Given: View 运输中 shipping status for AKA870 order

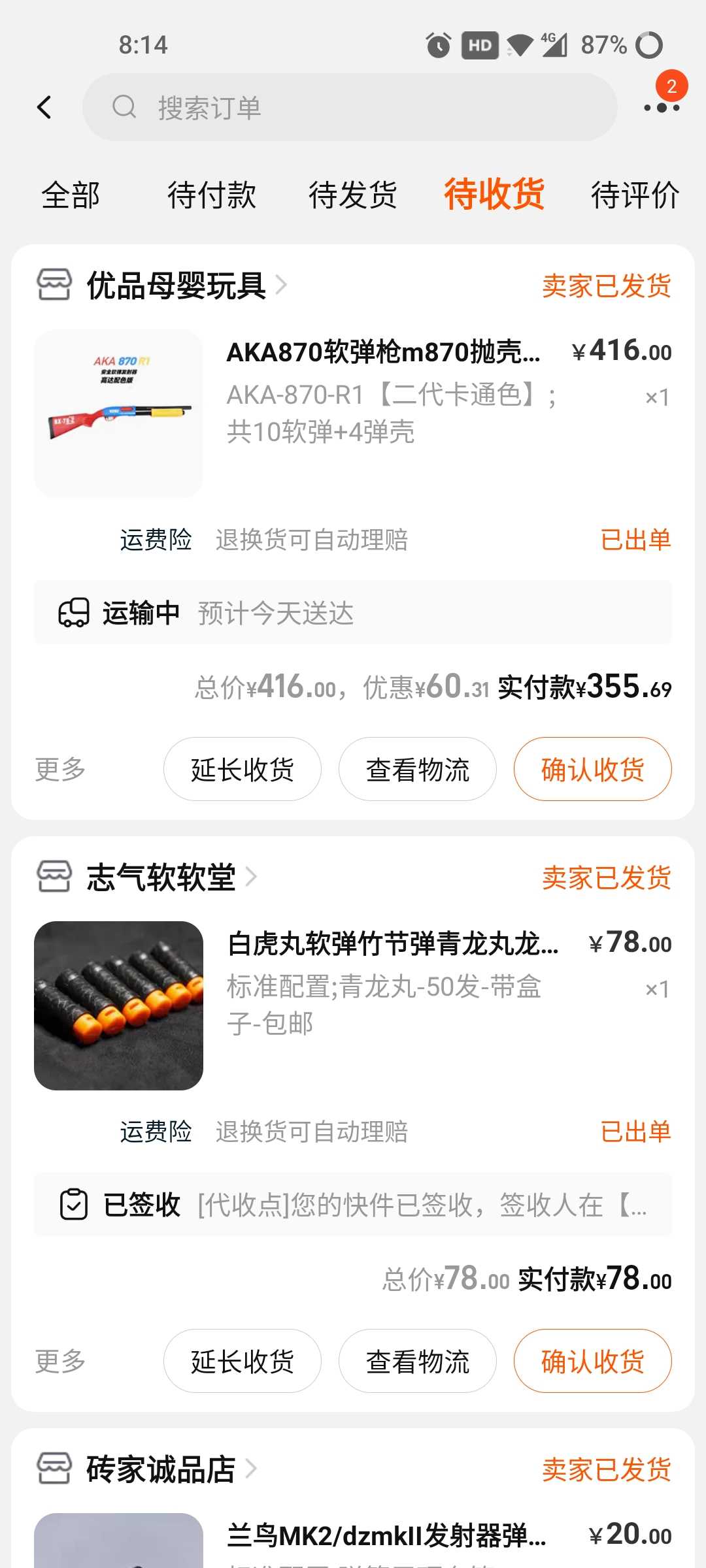Looking at the screenshot, I should 353,613.
